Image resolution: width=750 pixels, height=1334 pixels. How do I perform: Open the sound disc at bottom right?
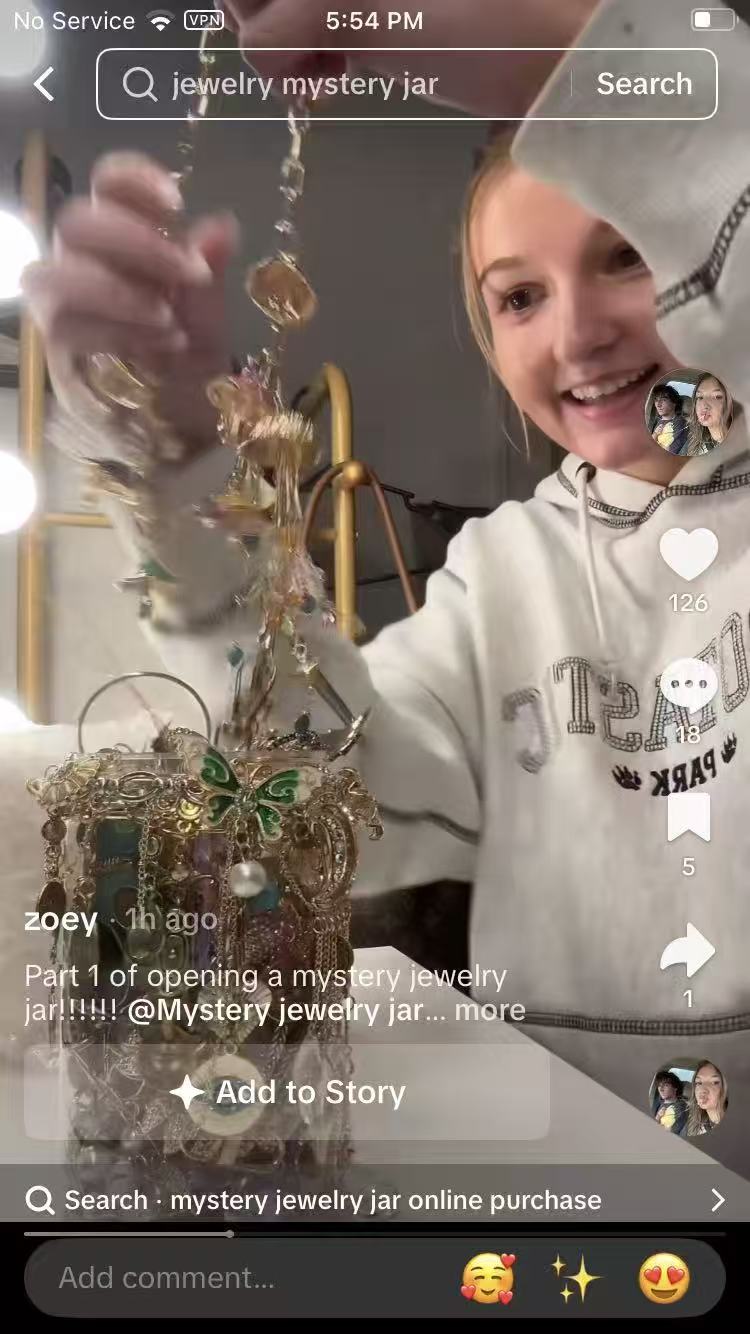pyautogui.click(x=688, y=1097)
